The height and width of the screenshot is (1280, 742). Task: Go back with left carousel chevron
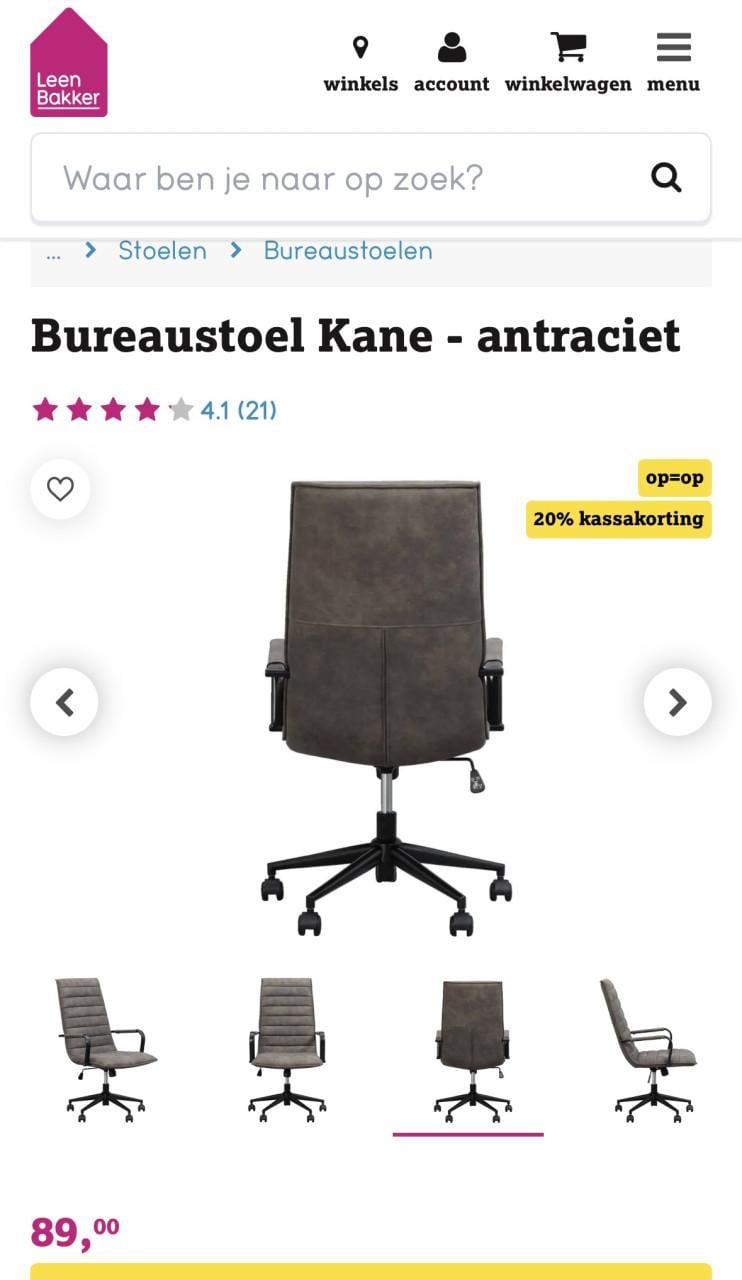click(x=66, y=701)
